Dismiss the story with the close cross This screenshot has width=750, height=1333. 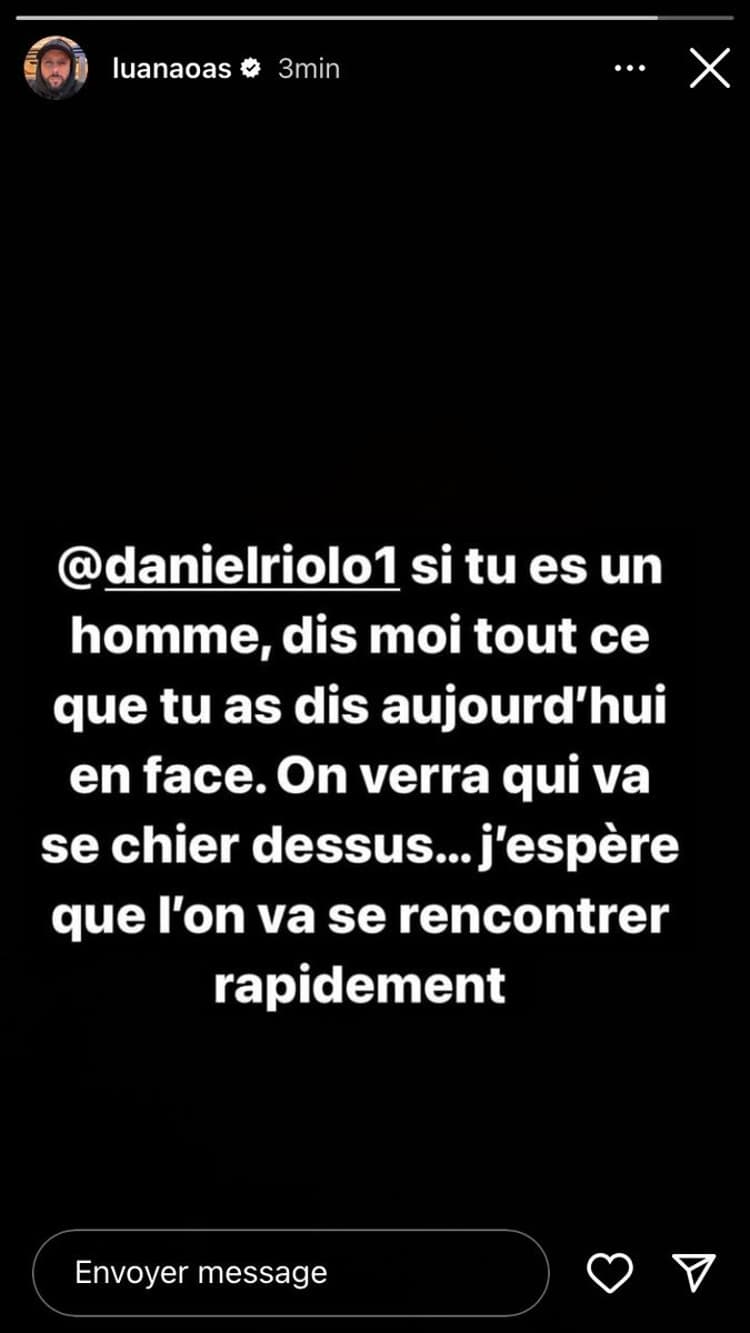(x=710, y=68)
